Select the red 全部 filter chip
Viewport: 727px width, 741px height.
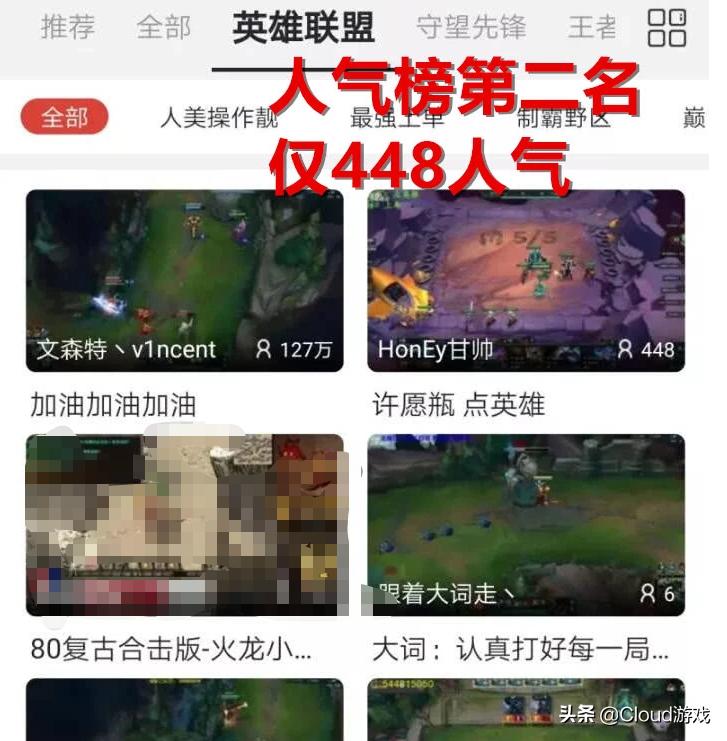point(65,118)
